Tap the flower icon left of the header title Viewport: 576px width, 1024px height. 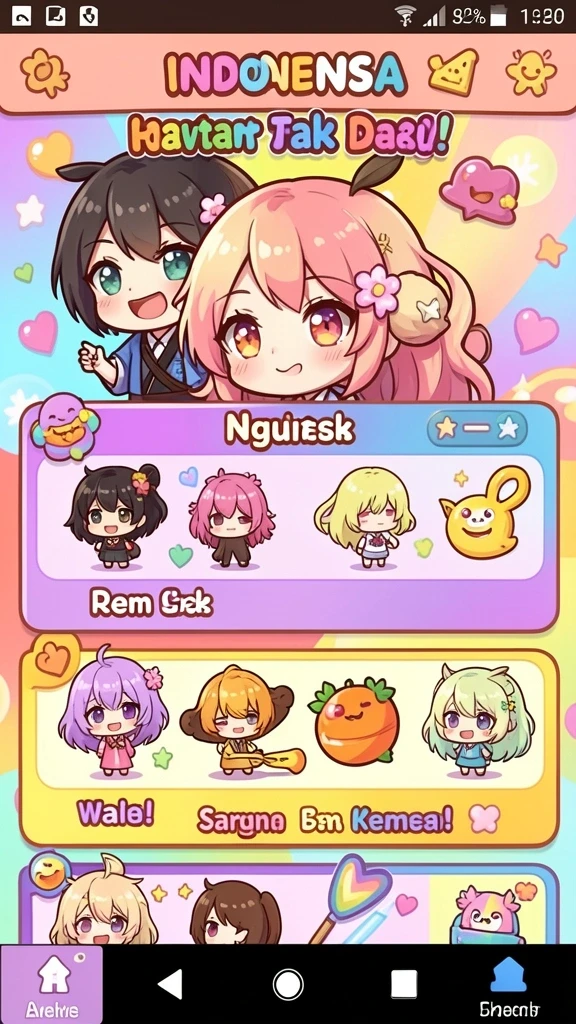click(44, 71)
